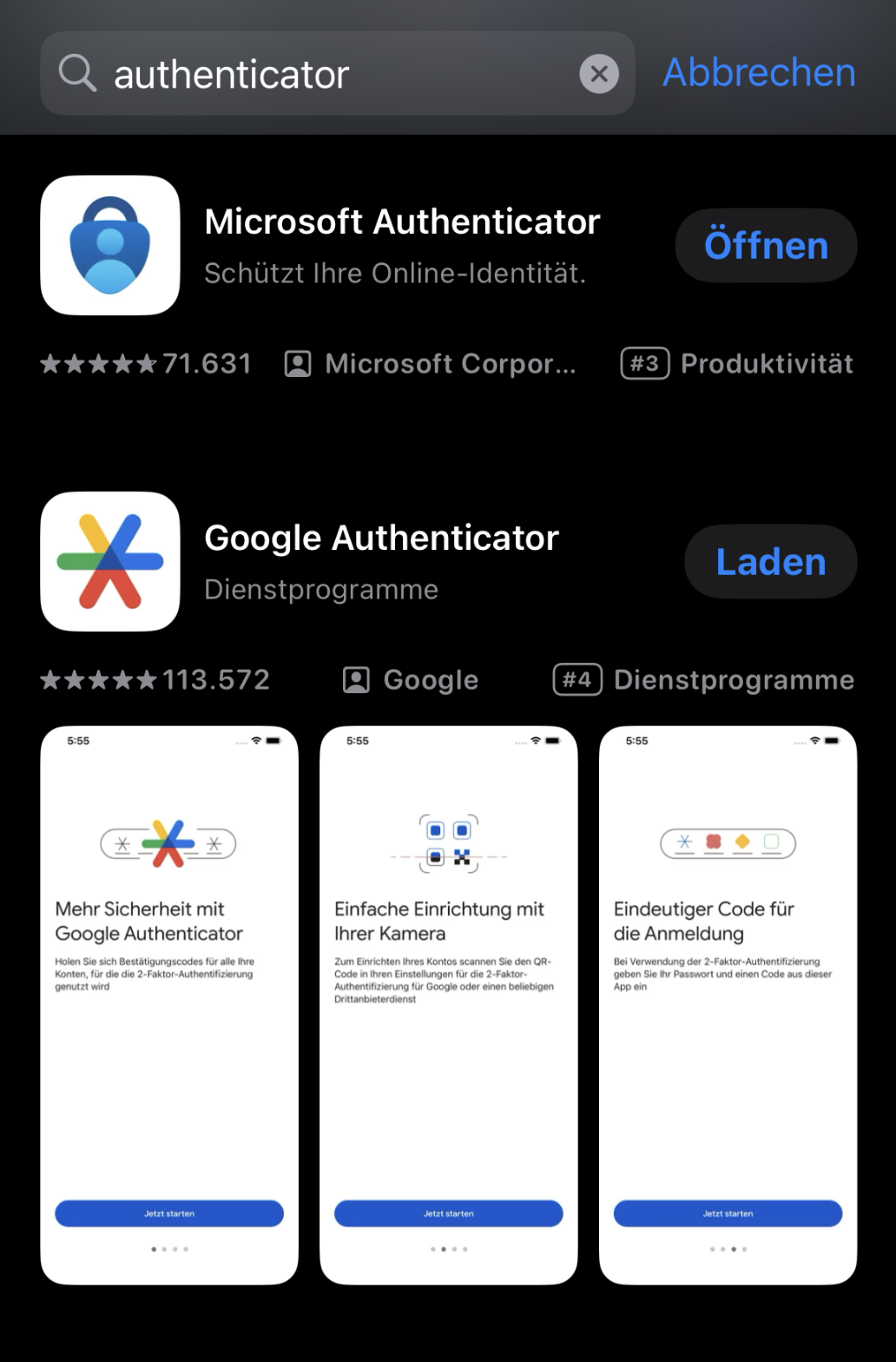Open screenshot 'Eindeutiger Code für die Anmeldung'
Viewport: 896px width, 1362px height.
coord(728,1004)
